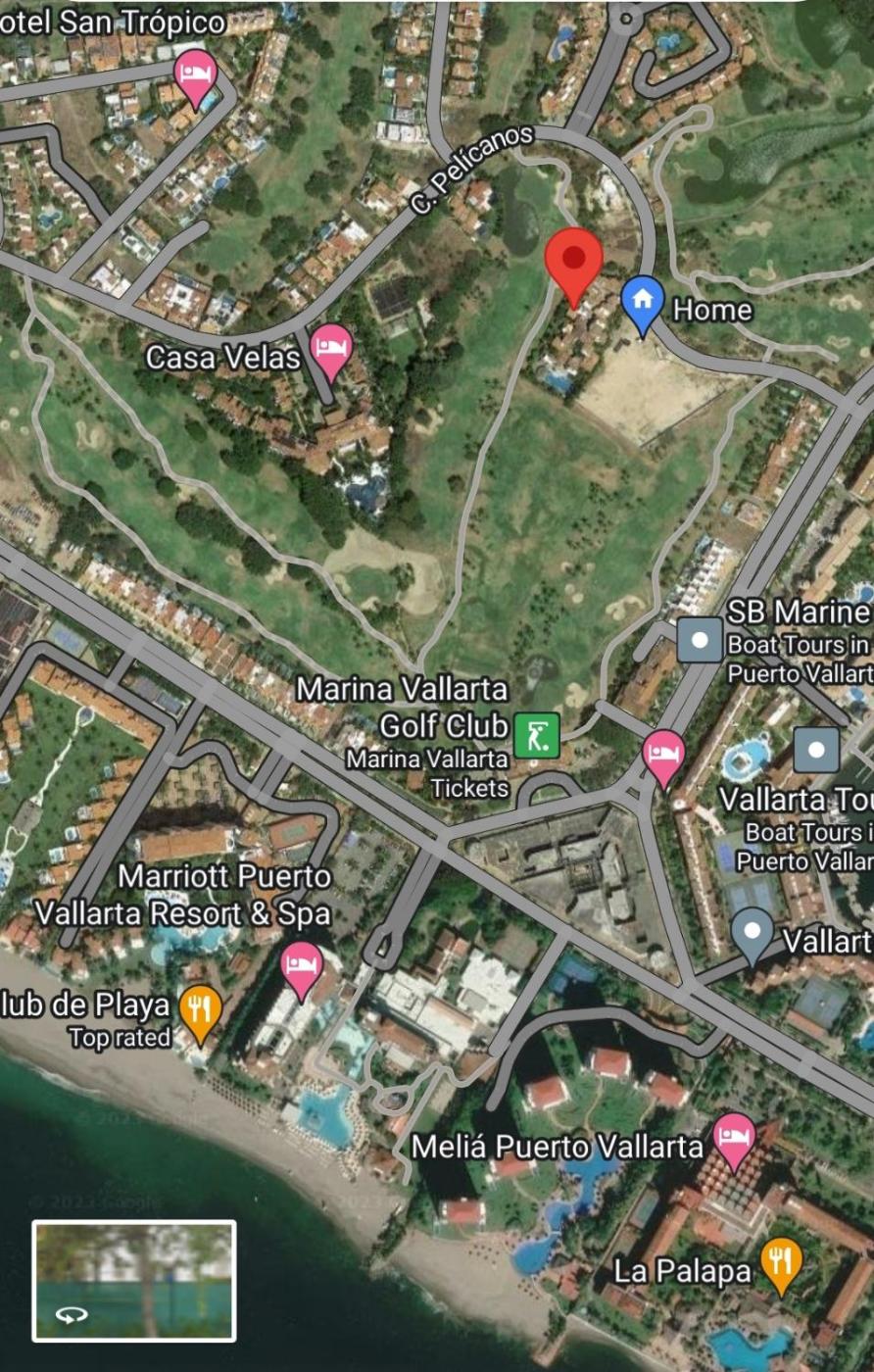Open the Hotel San Trópico pin
The width and height of the screenshot is (874, 1372).
(196, 75)
